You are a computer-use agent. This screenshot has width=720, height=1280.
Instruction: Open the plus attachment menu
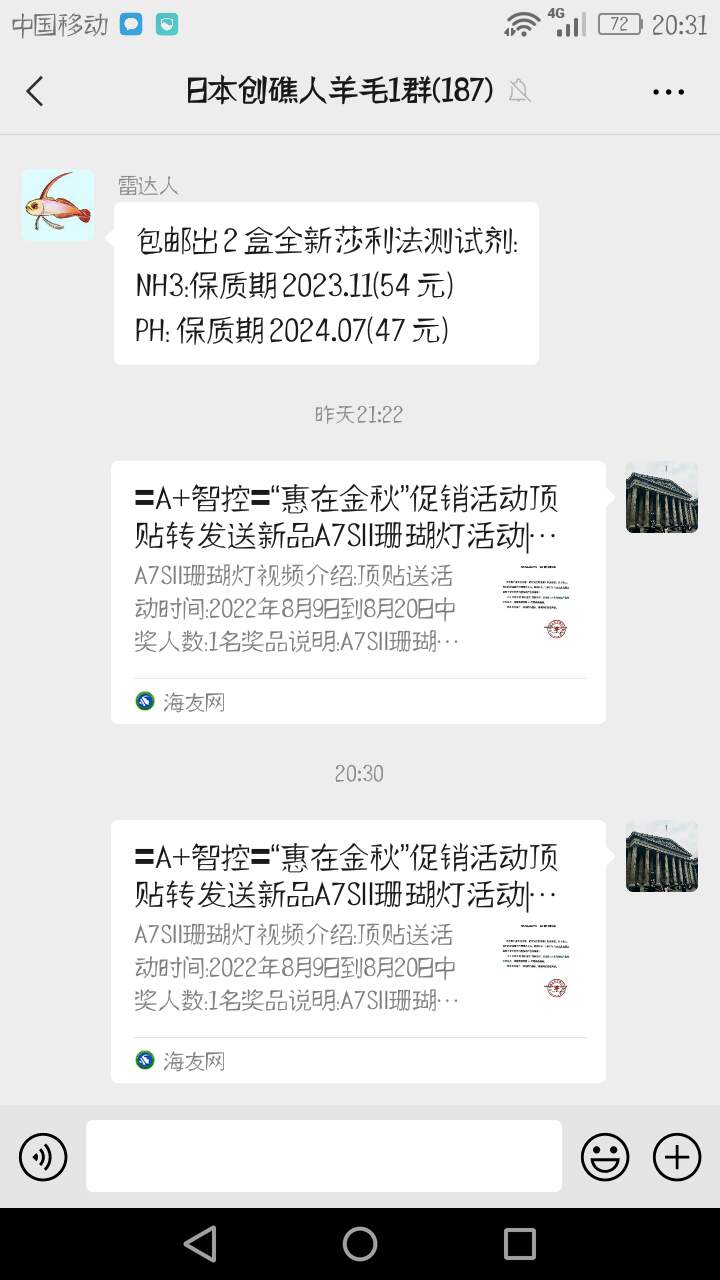pyautogui.click(x=677, y=1157)
